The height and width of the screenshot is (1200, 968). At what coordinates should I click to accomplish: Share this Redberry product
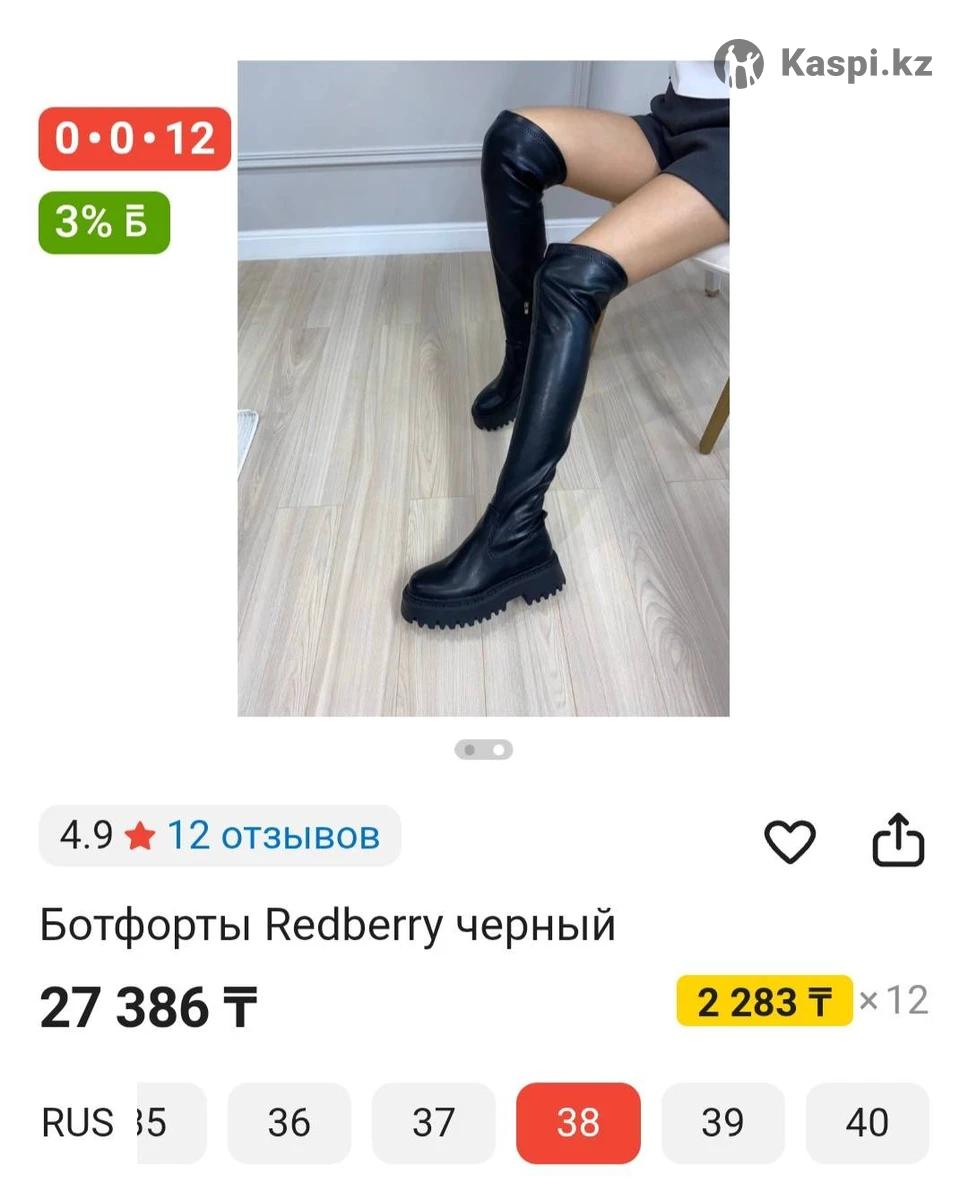898,841
